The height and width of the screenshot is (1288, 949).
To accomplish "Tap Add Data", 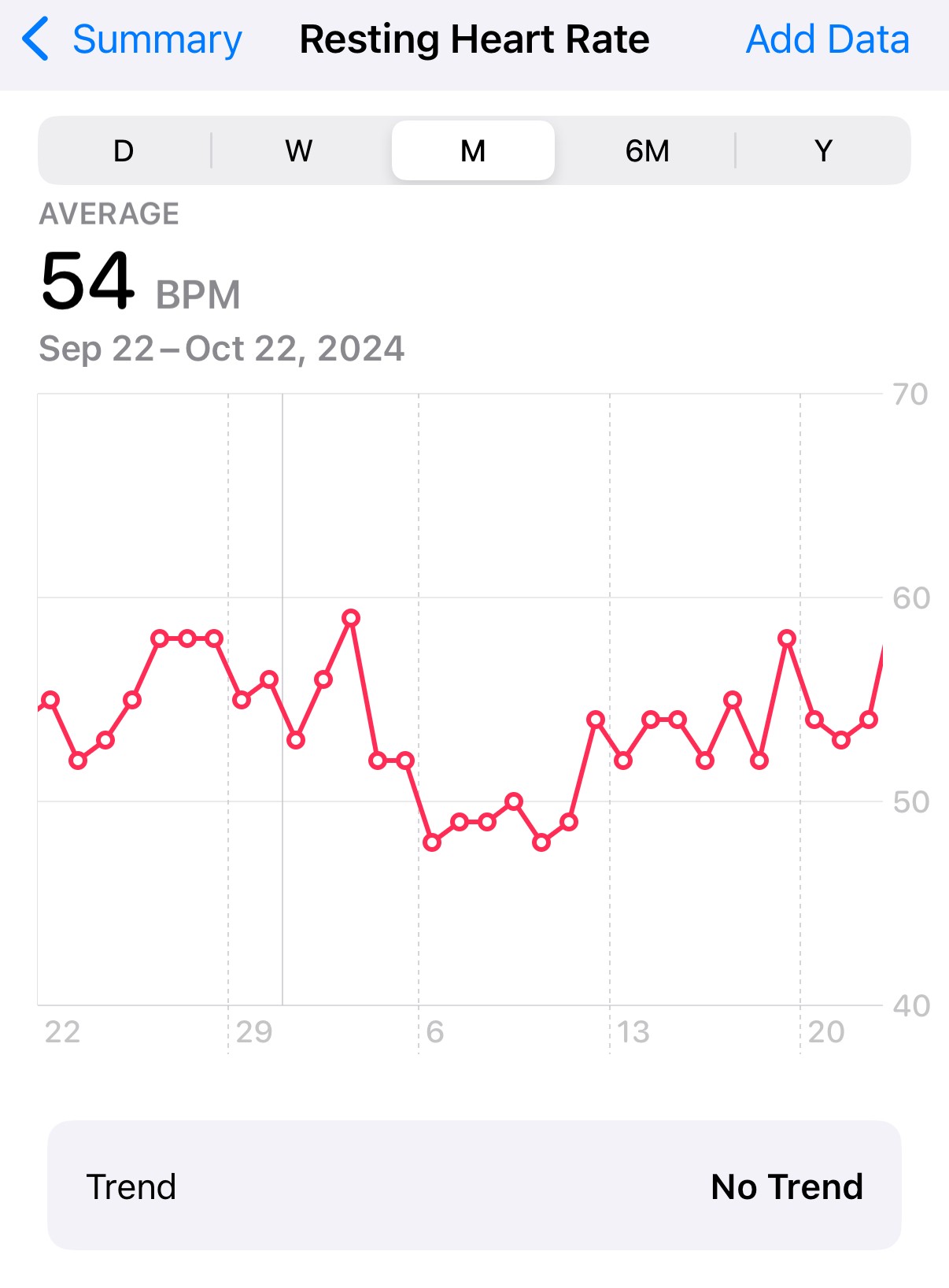I will coord(827,39).
